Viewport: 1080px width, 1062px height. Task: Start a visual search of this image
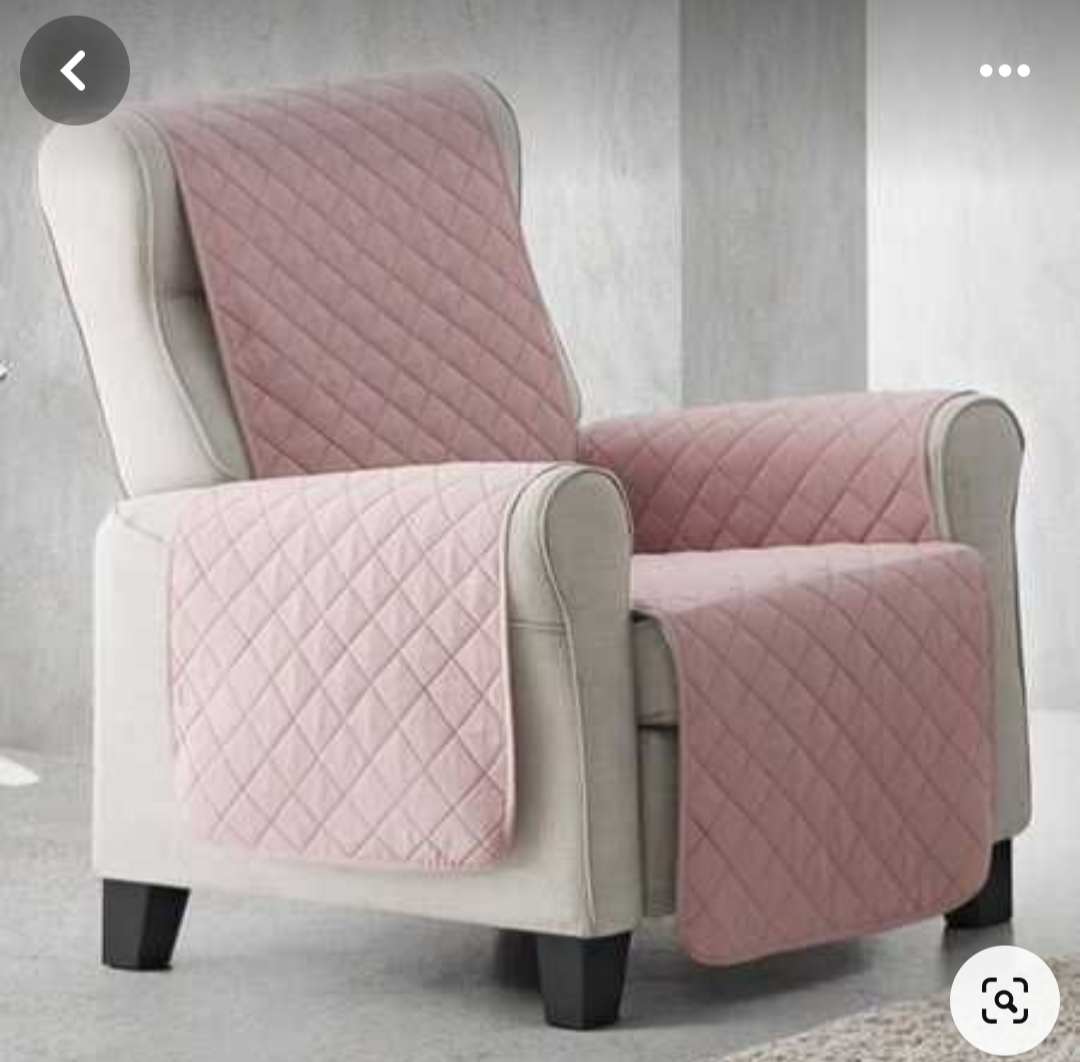point(1003,1000)
